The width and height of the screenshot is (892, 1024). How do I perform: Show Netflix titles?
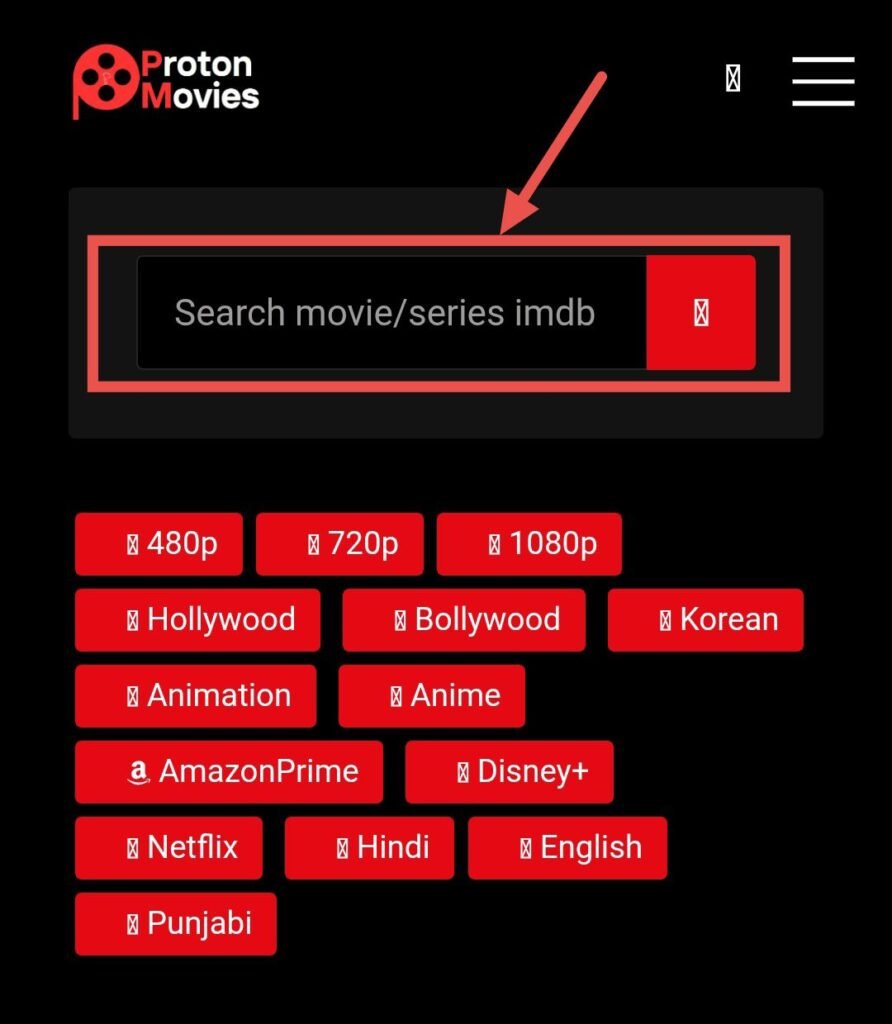pyautogui.click(x=169, y=848)
